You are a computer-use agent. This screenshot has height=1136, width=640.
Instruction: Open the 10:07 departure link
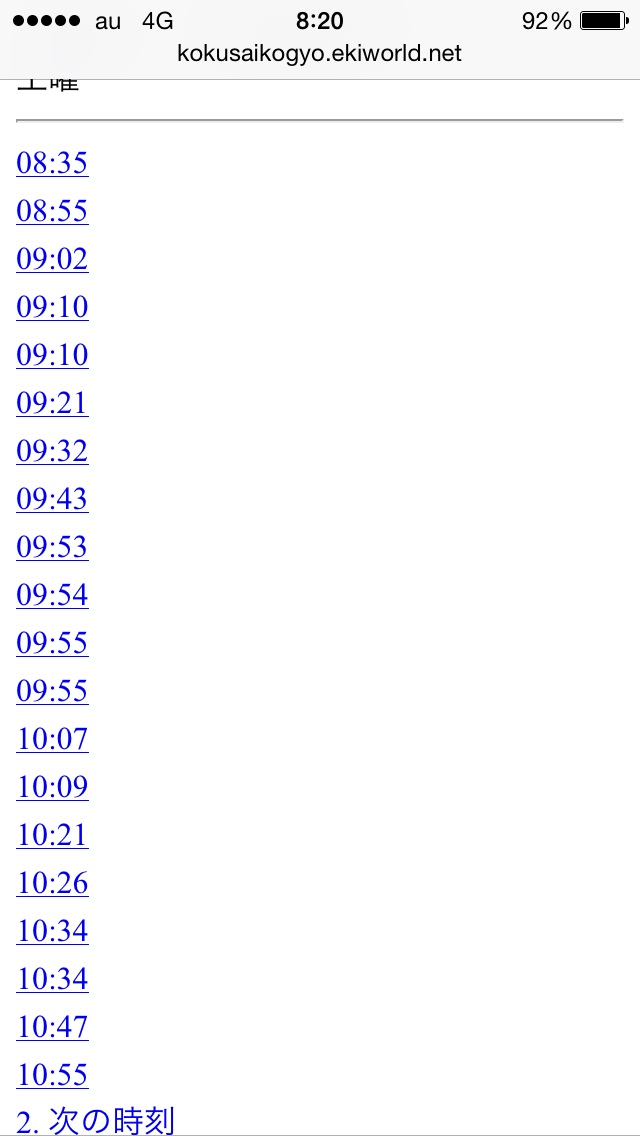tap(52, 739)
